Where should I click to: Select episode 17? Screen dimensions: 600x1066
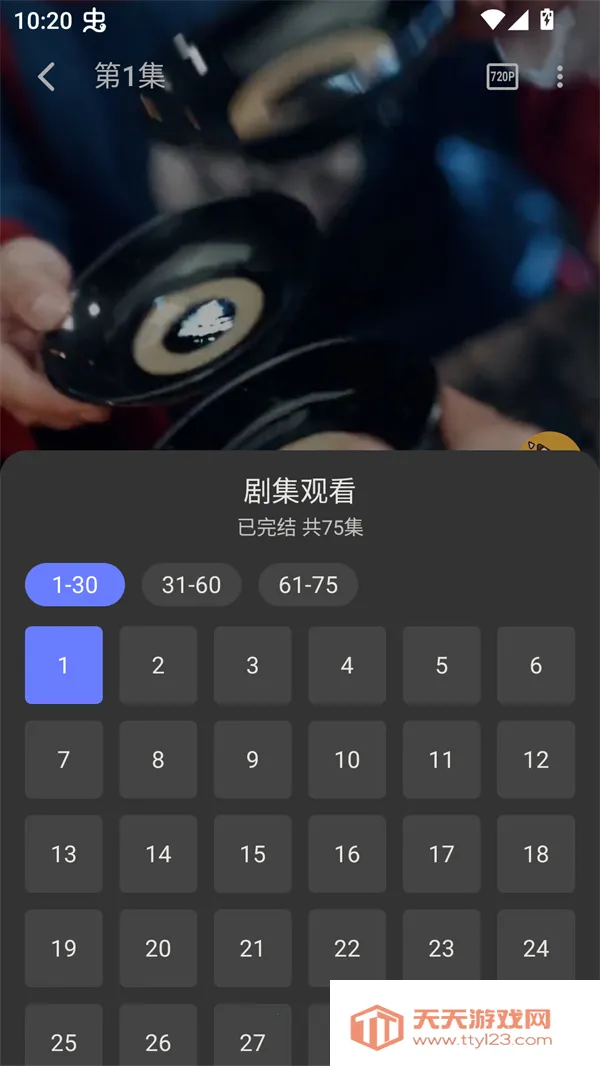pos(441,854)
